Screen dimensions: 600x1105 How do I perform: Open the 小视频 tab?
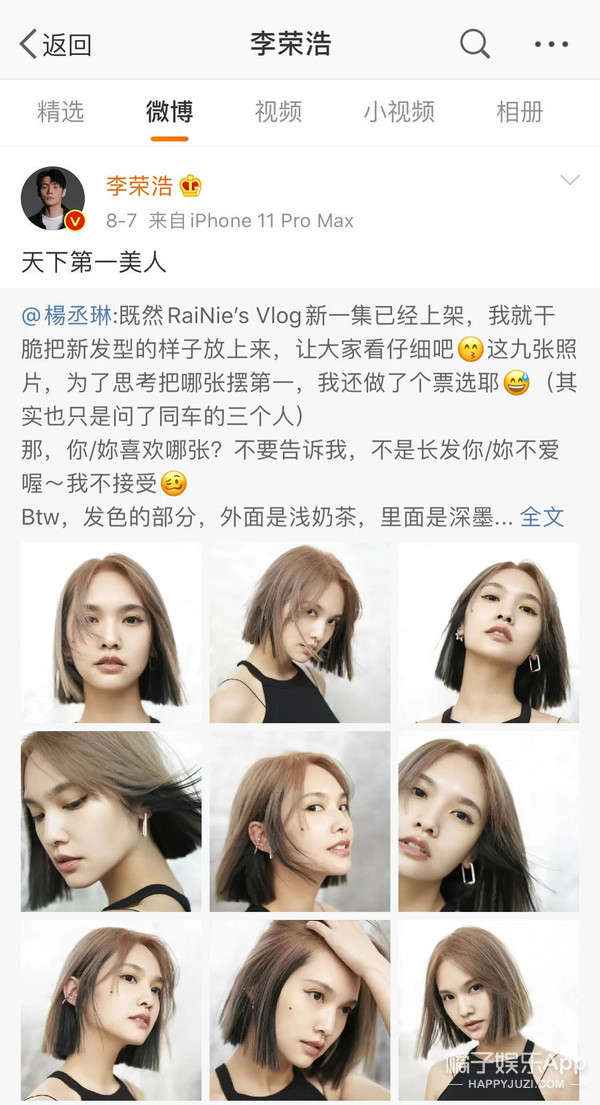pyautogui.click(x=399, y=112)
